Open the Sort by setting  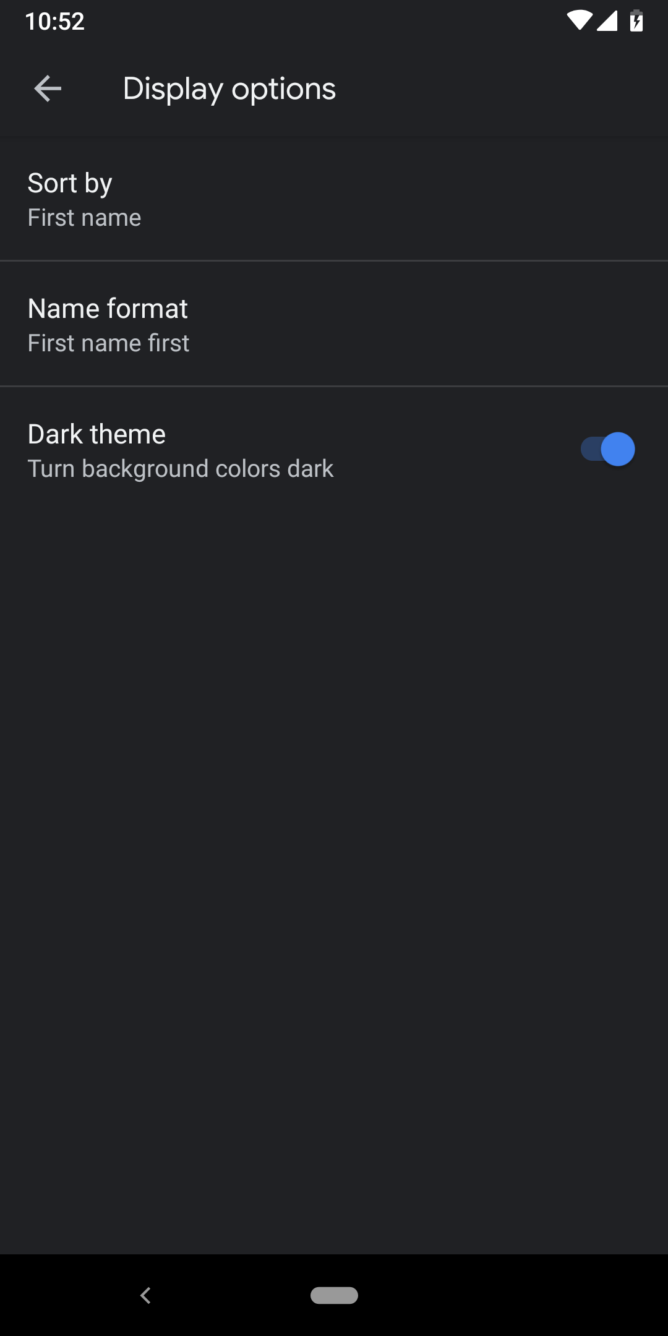(334, 199)
